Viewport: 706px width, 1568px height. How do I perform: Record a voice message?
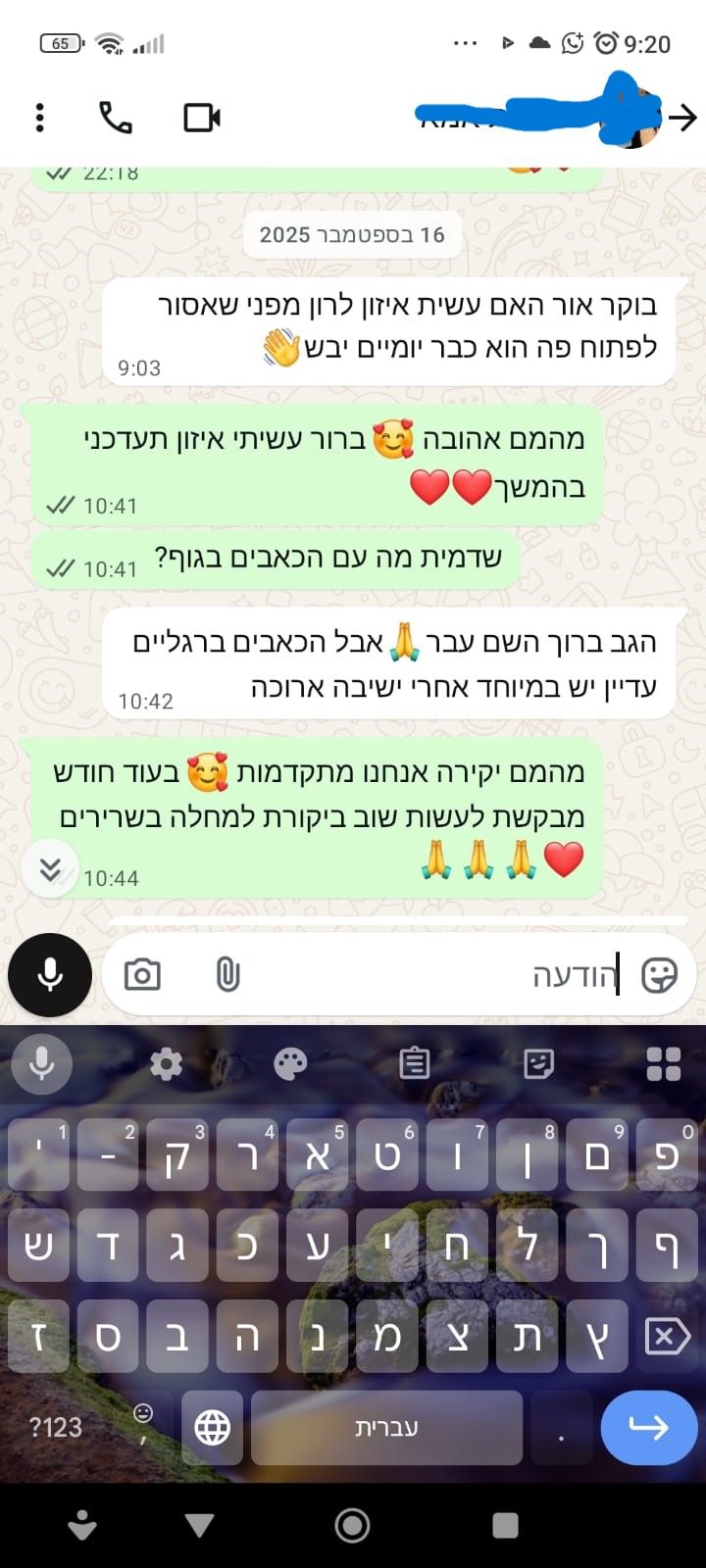[x=50, y=975]
